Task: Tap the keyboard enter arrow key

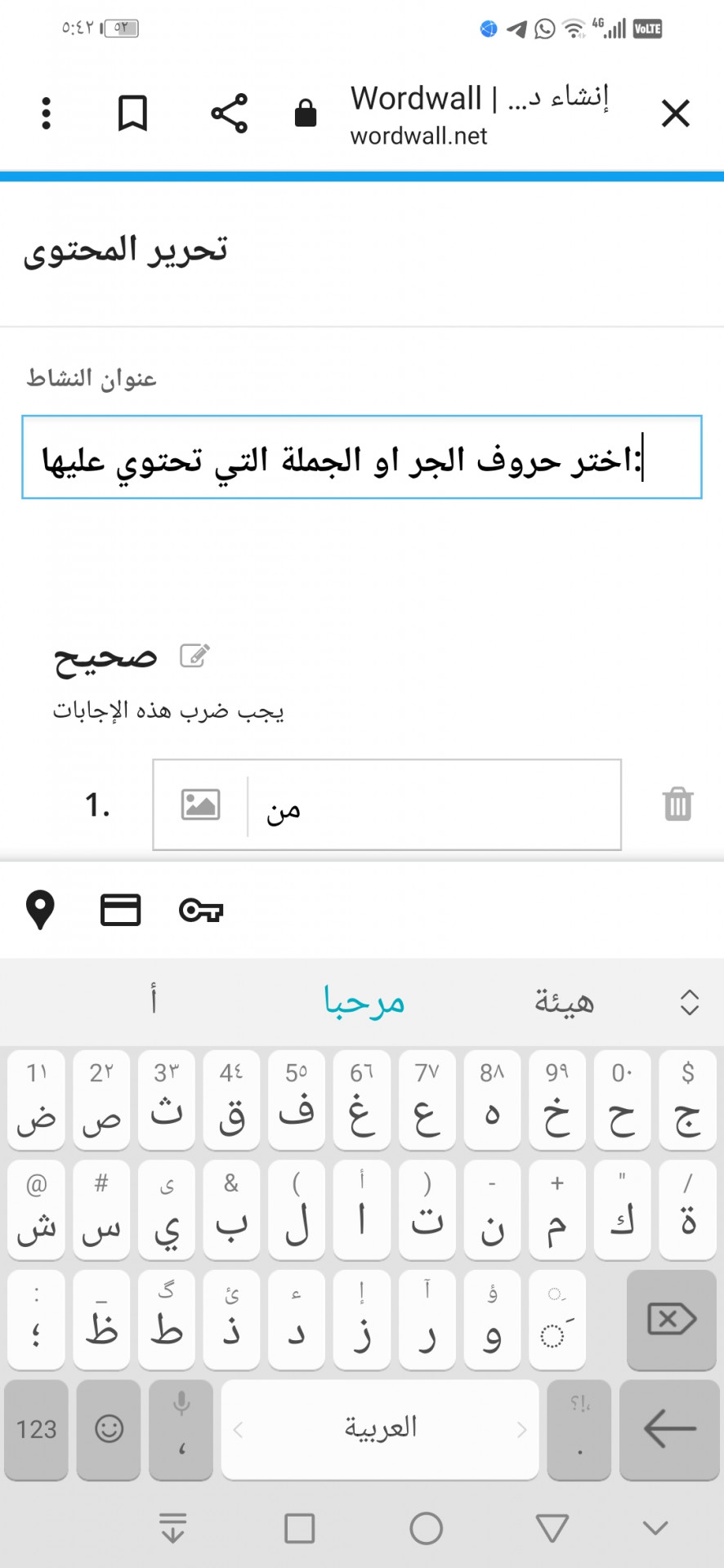Action: pyautogui.click(x=669, y=1429)
